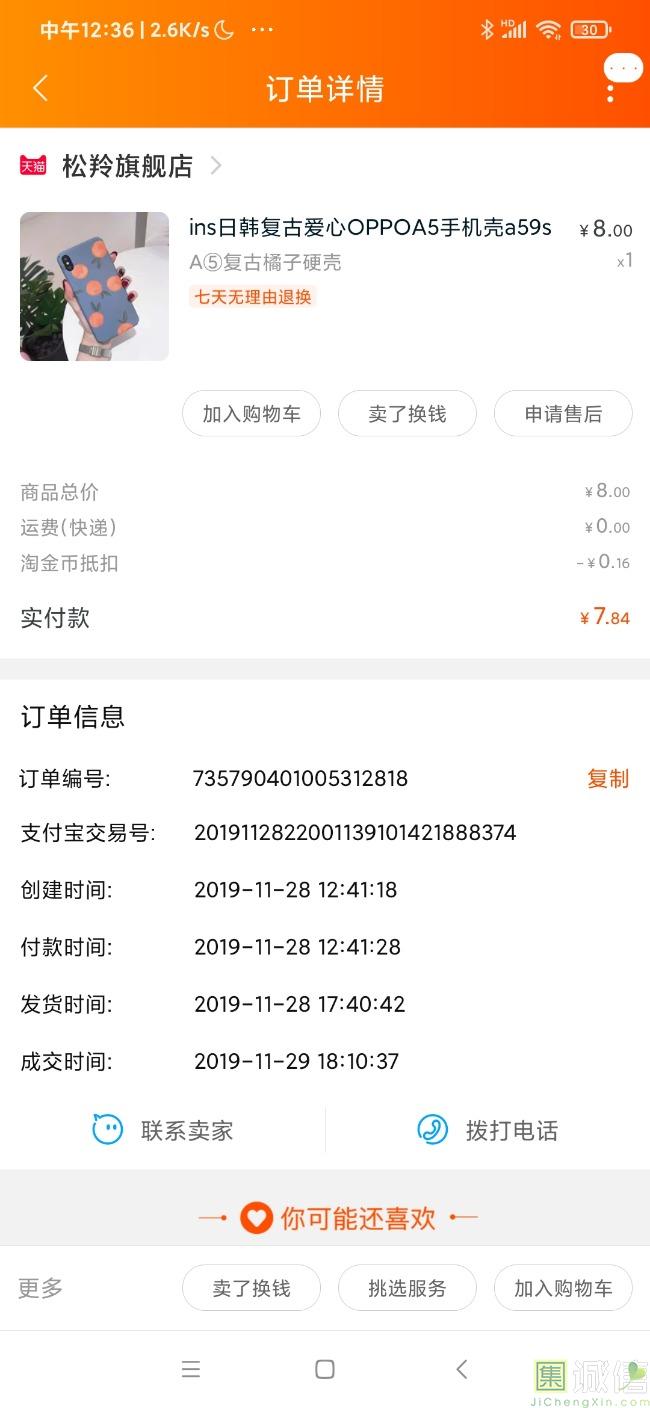Image resolution: width=650 pixels, height=1408 pixels.
Task: Tap 加入购物车 in the bottom bar
Action: coord(563,1288)
